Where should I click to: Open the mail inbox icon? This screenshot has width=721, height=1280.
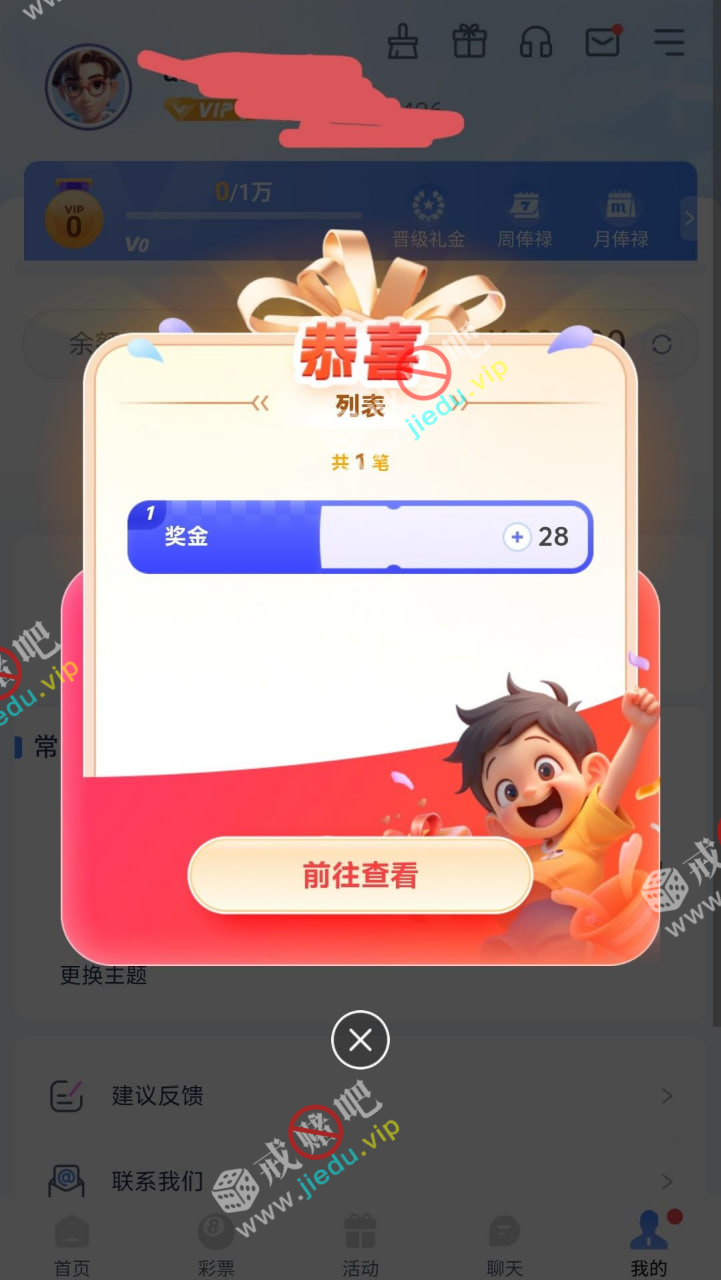tap(602, 42)
